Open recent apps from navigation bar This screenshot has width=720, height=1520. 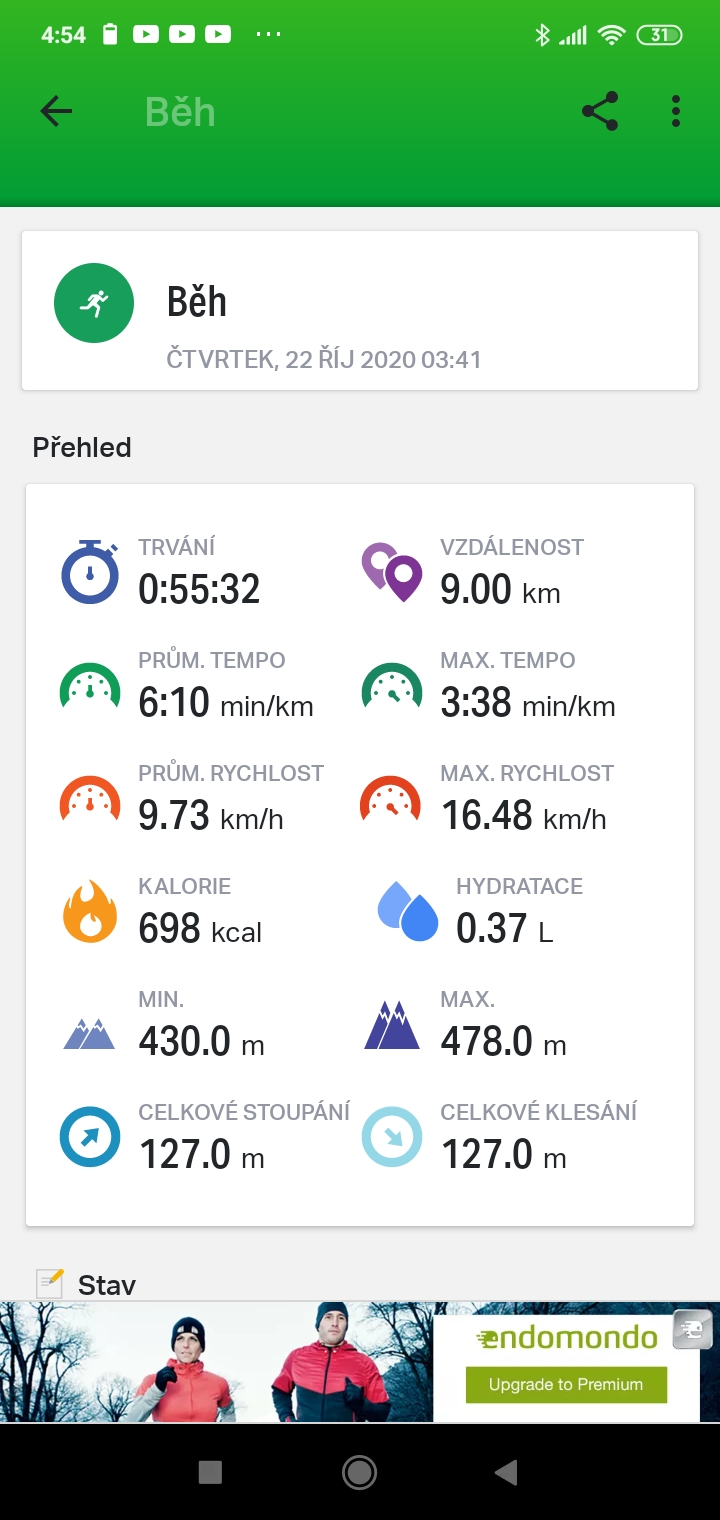click(x=210, y=1471)
